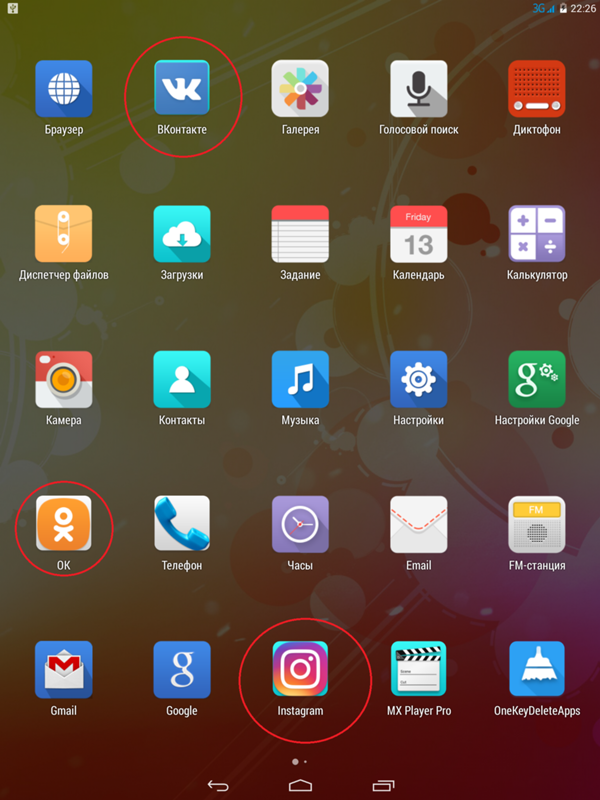This screenshot has width=600, height=800.
Task: Open the Instagram app
Action: click(300, 669)
